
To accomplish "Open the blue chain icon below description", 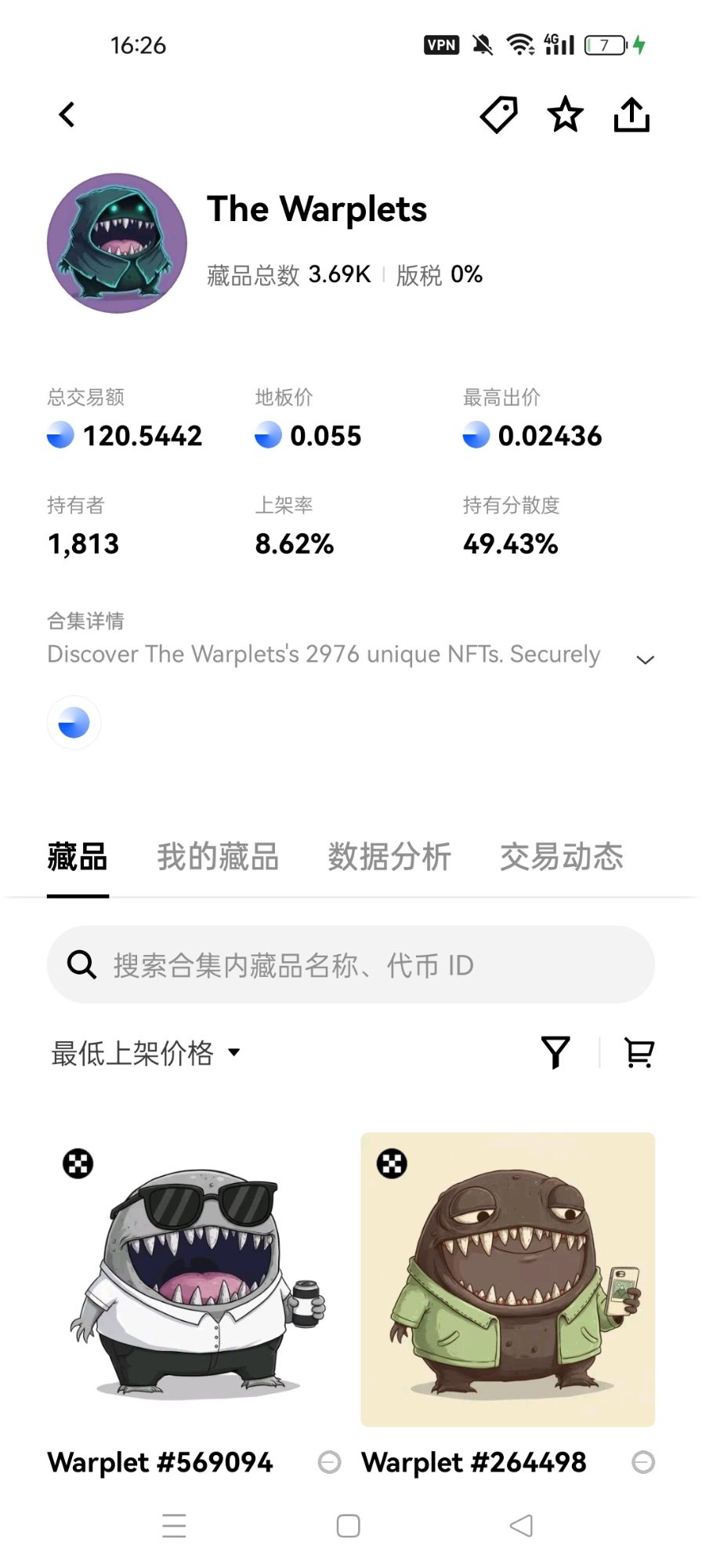I will (x=74, y=722).
